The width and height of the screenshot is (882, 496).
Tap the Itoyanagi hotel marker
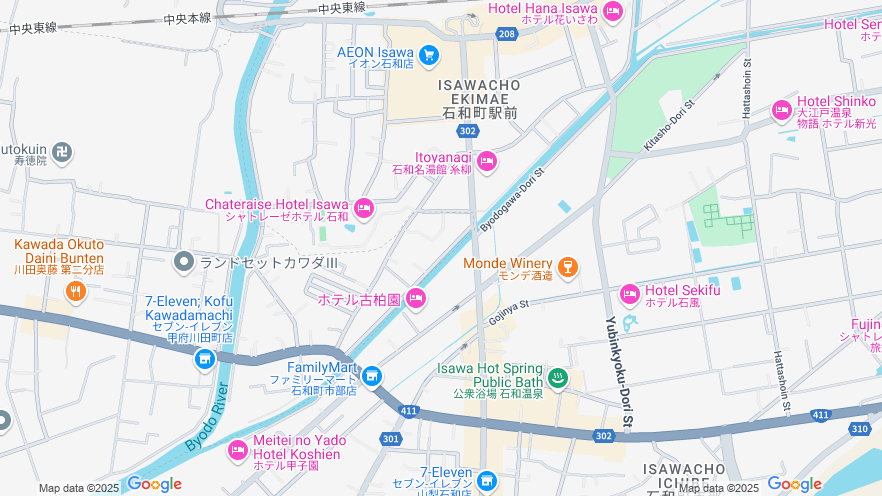tap(487, 161)
